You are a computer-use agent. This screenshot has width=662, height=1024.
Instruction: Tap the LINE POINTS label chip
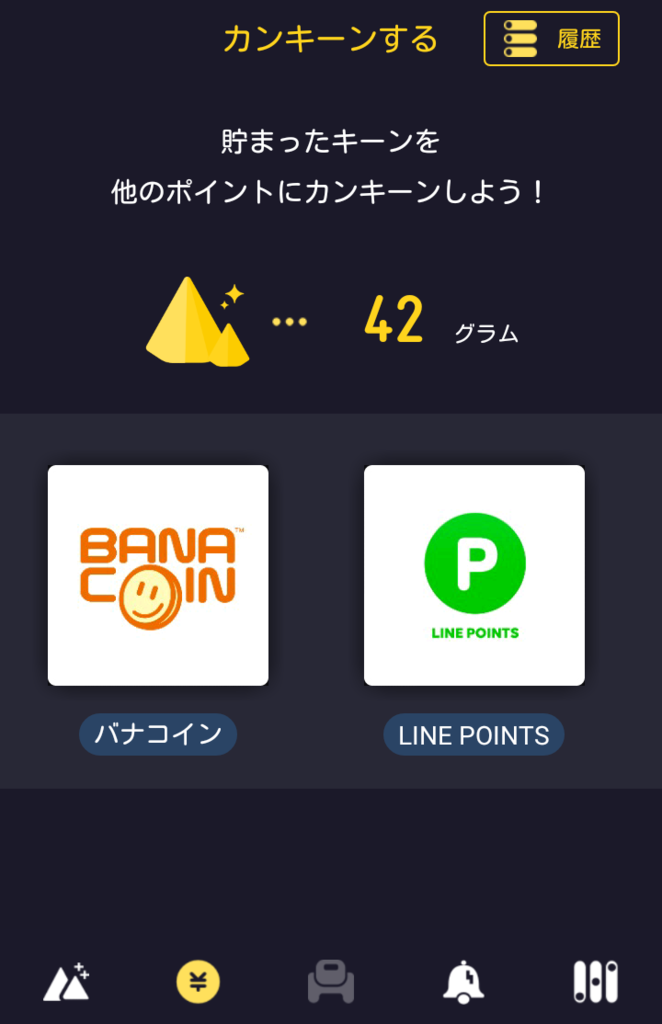click(474, 736)
